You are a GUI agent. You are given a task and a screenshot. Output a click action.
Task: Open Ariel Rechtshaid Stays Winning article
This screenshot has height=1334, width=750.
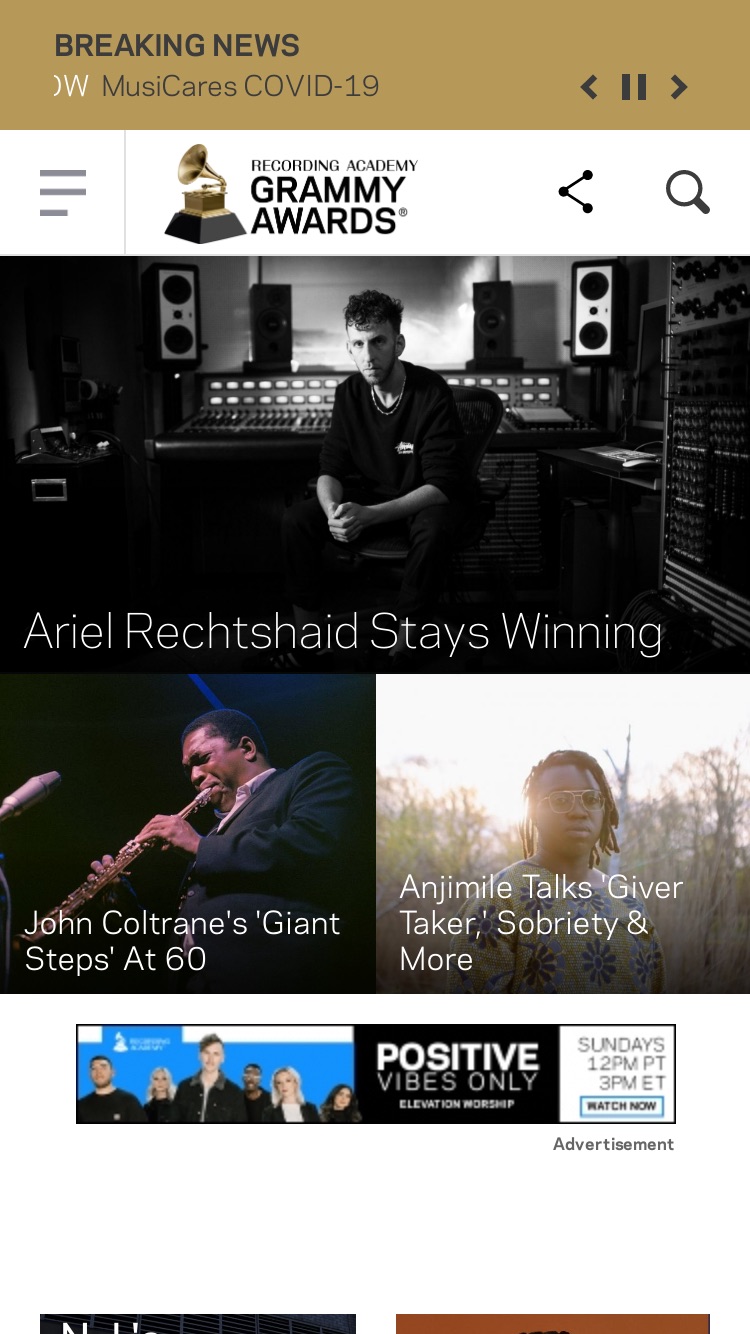[x=375, y=464]
